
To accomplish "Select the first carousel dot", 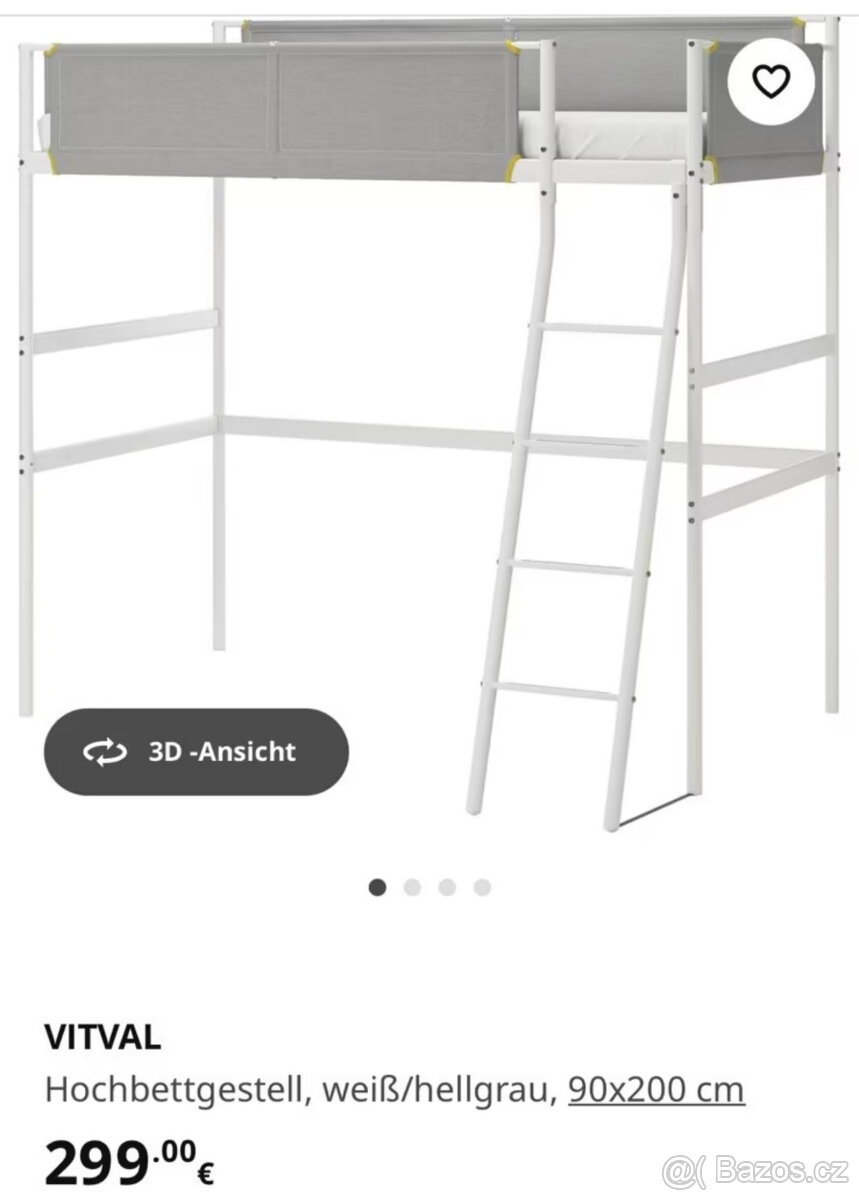I will click(376, 884).
